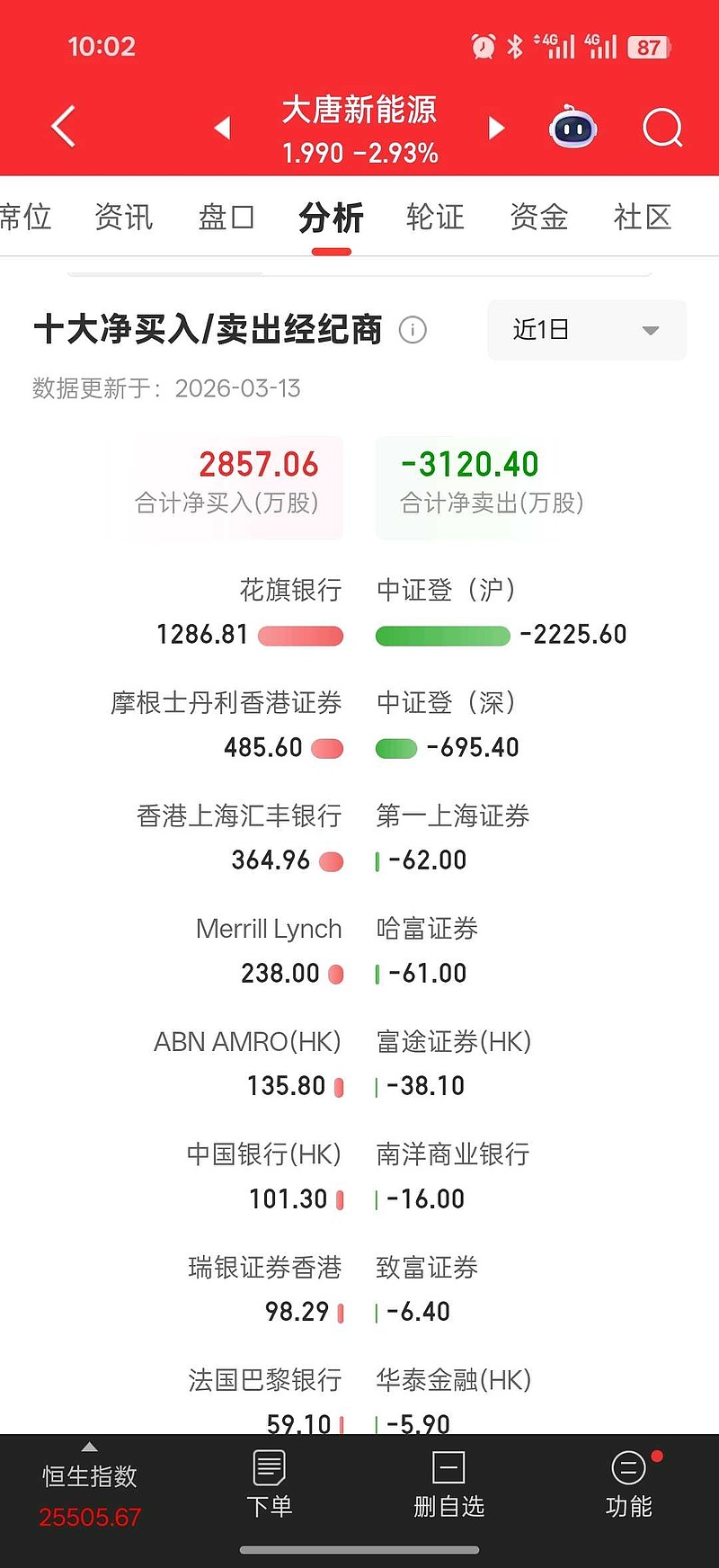Go back using the top-left arrow
The image size is (719, 1568).
coord(63,127)
